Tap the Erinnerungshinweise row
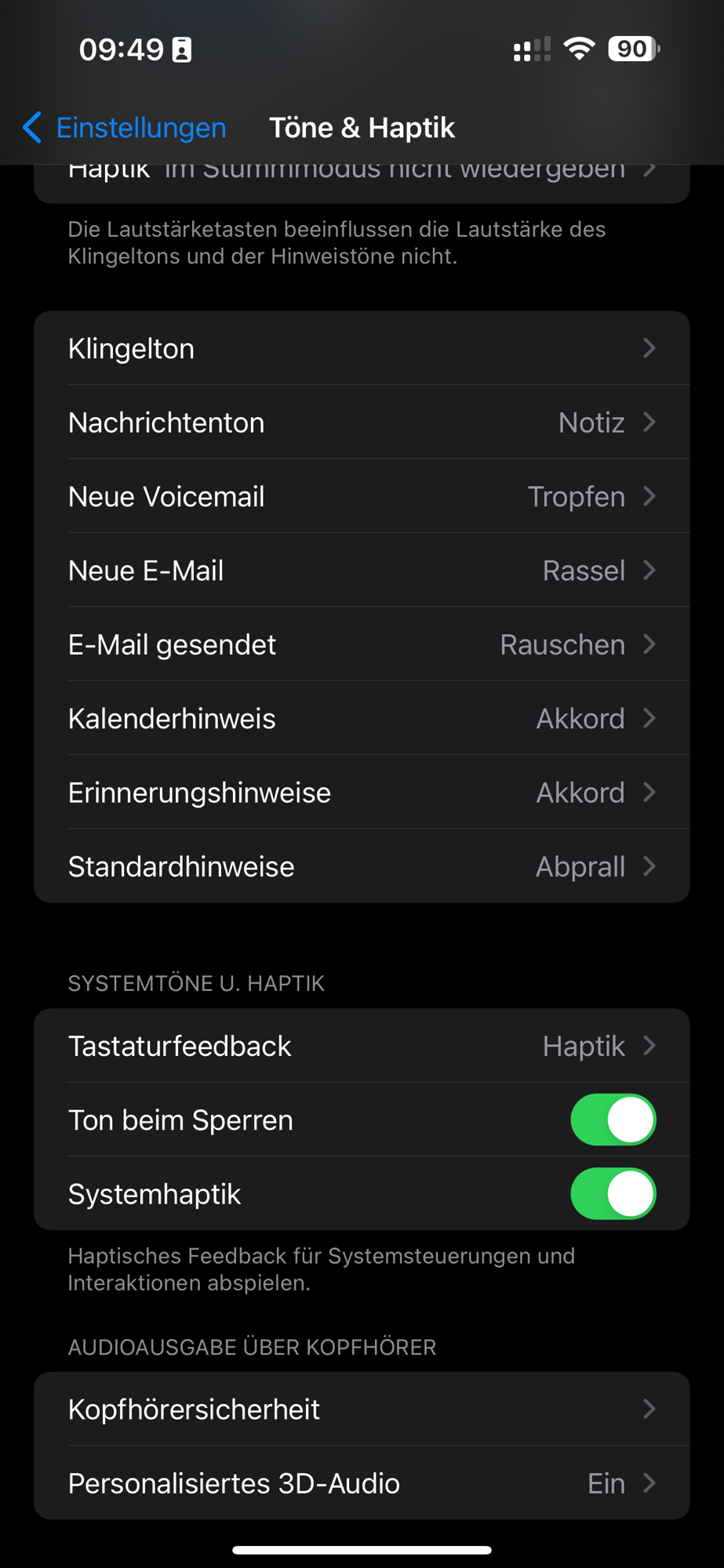Screen dimensions: 724x1568 tap(362, 793)
